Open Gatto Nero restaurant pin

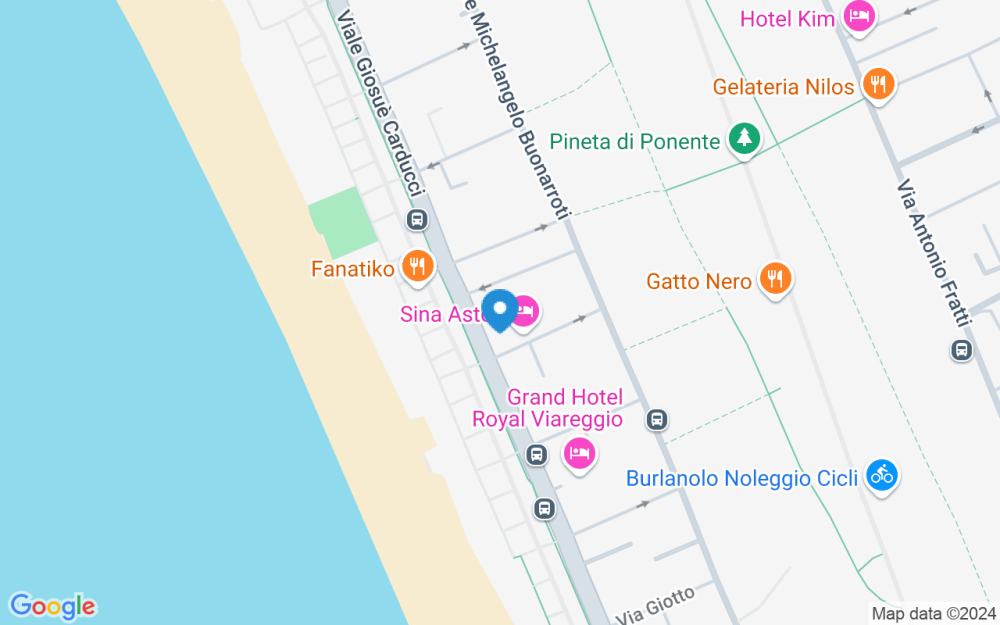tap(776, 279)
